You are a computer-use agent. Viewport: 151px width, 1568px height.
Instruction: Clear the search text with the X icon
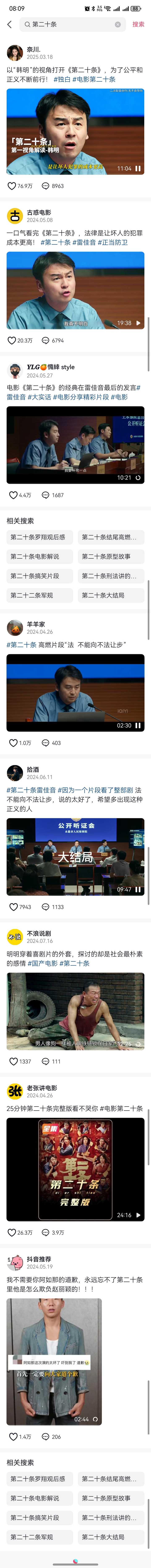pyautogui.click(x=117, y=24)
